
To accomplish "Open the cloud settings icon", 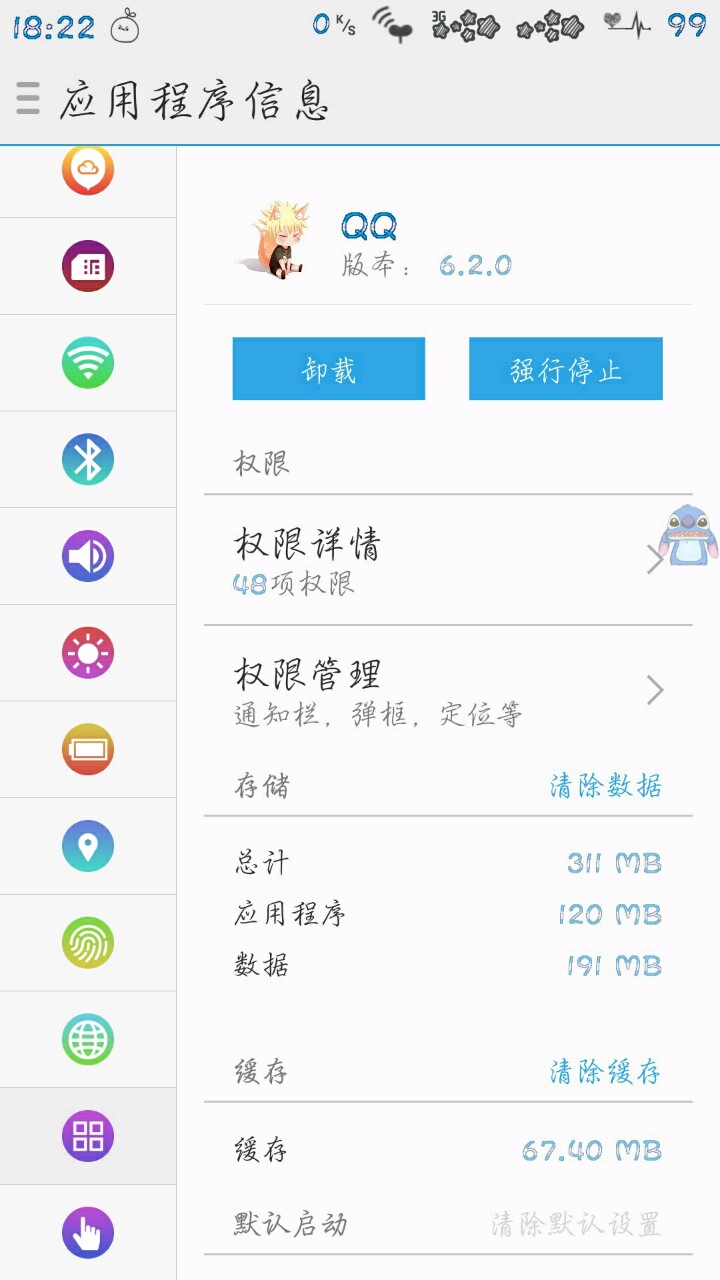I will (88, 171).
